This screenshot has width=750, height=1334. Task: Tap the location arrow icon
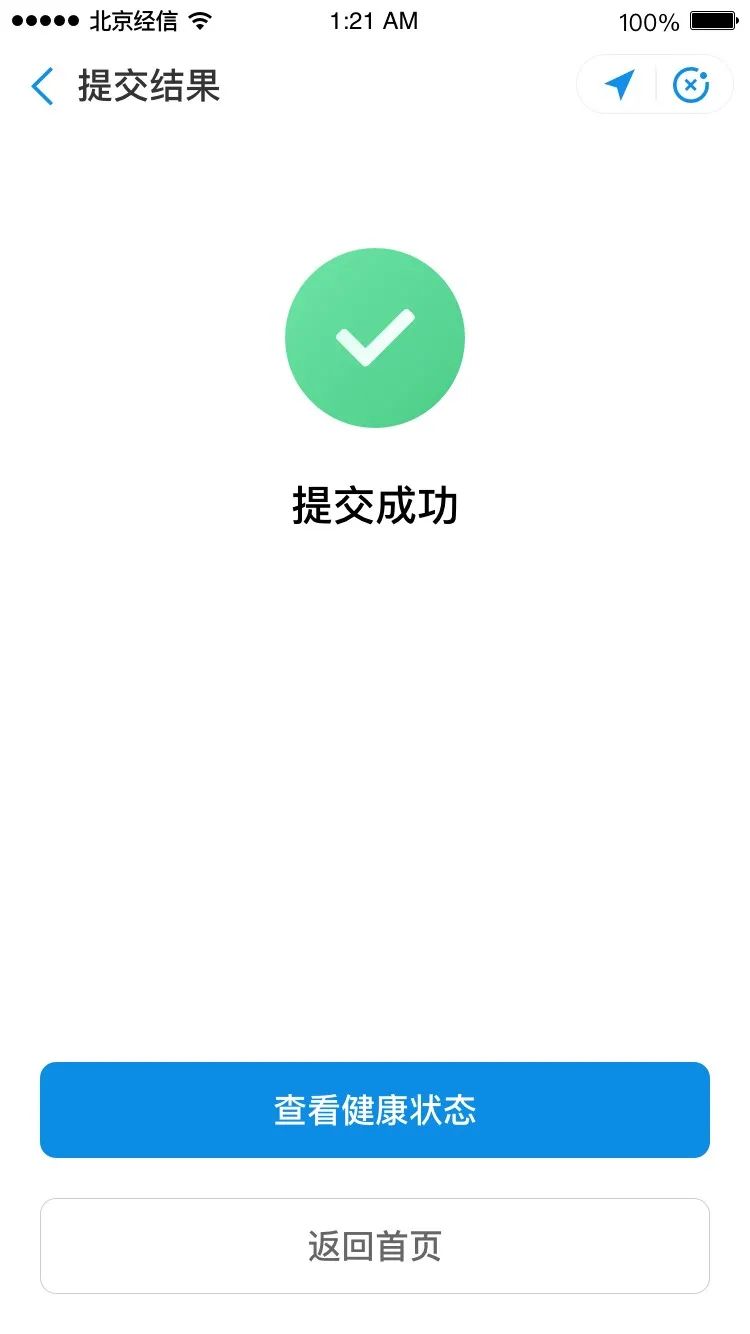click(x=620, y=85)
